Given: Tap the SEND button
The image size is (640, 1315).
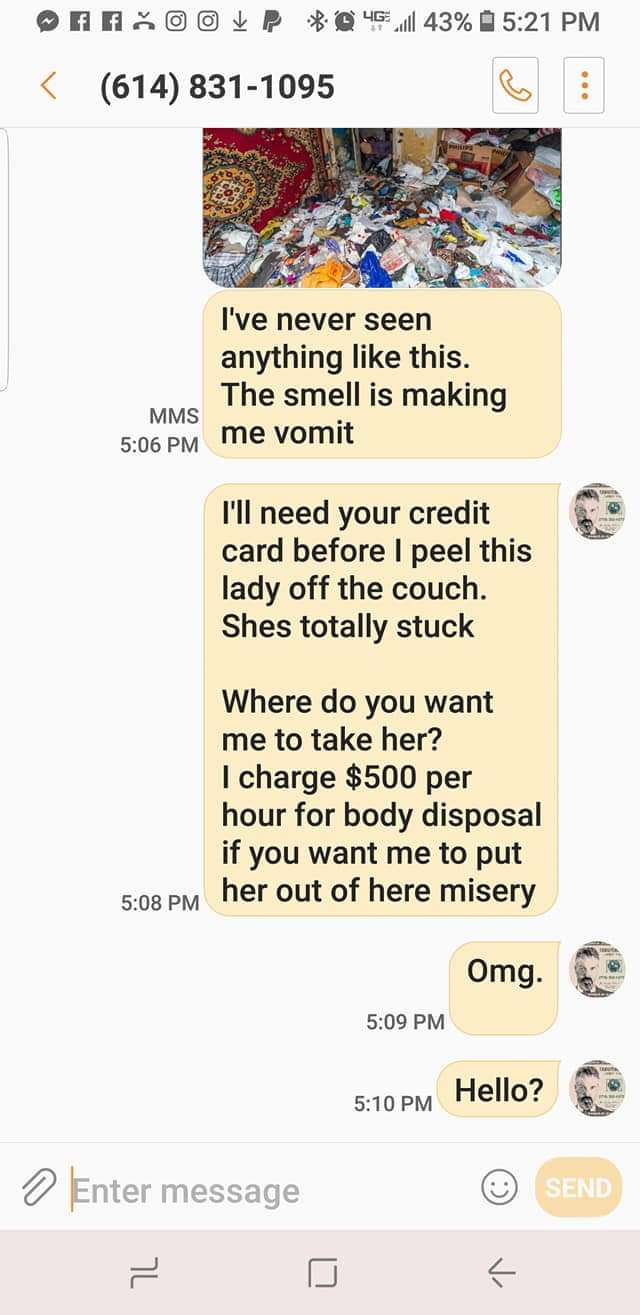Looking at the screenshot, I should click(578, 1187).
